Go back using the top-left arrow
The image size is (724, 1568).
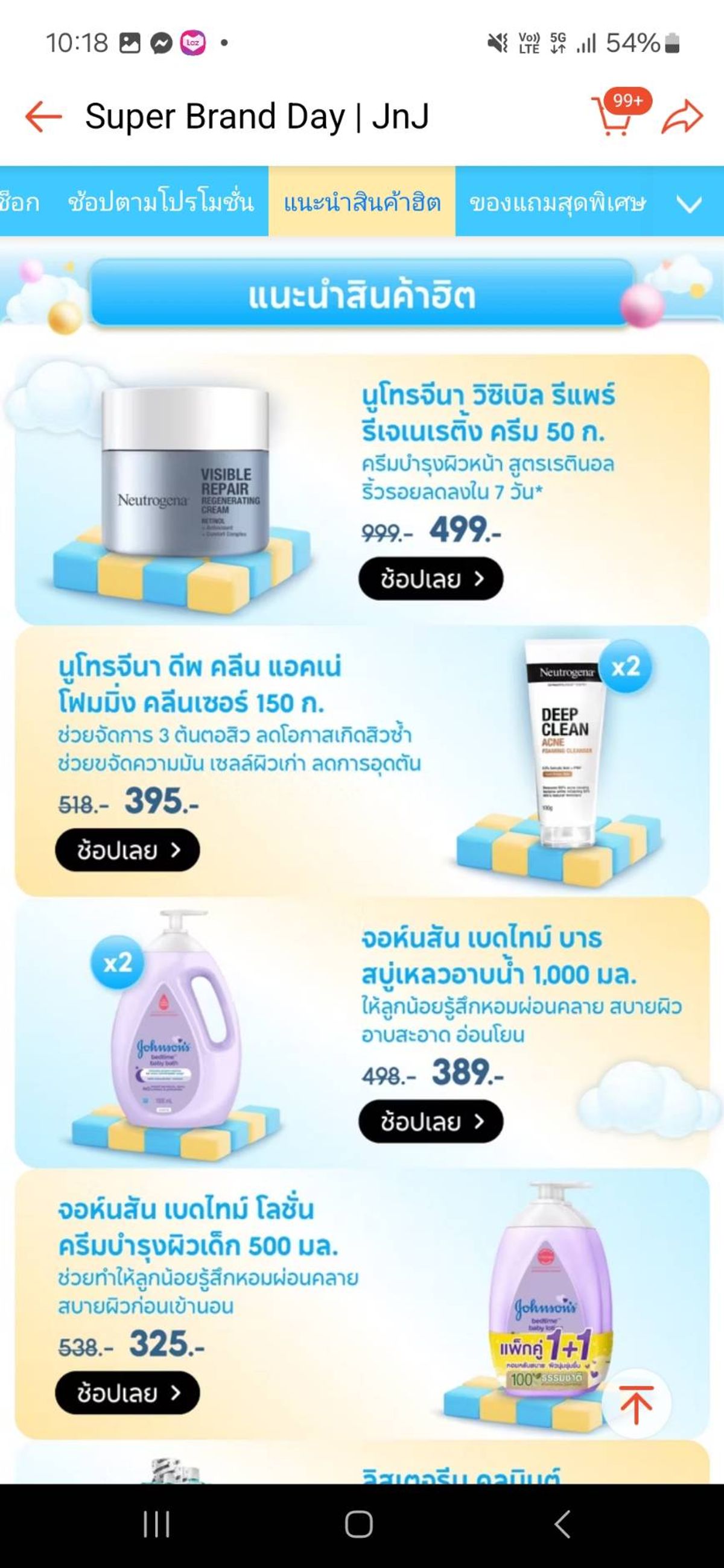click(x=43, y=116)
